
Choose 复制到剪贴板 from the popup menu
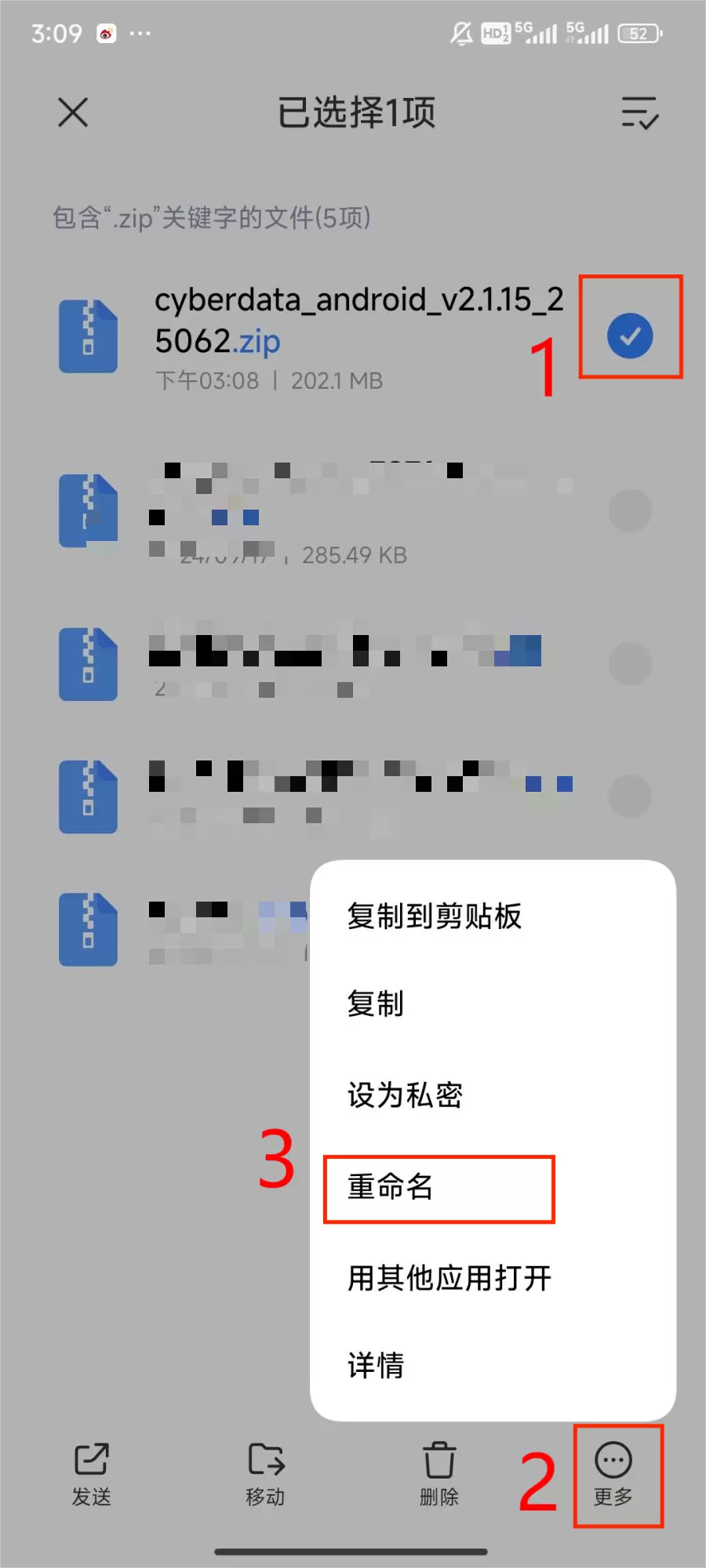point(434,916)
